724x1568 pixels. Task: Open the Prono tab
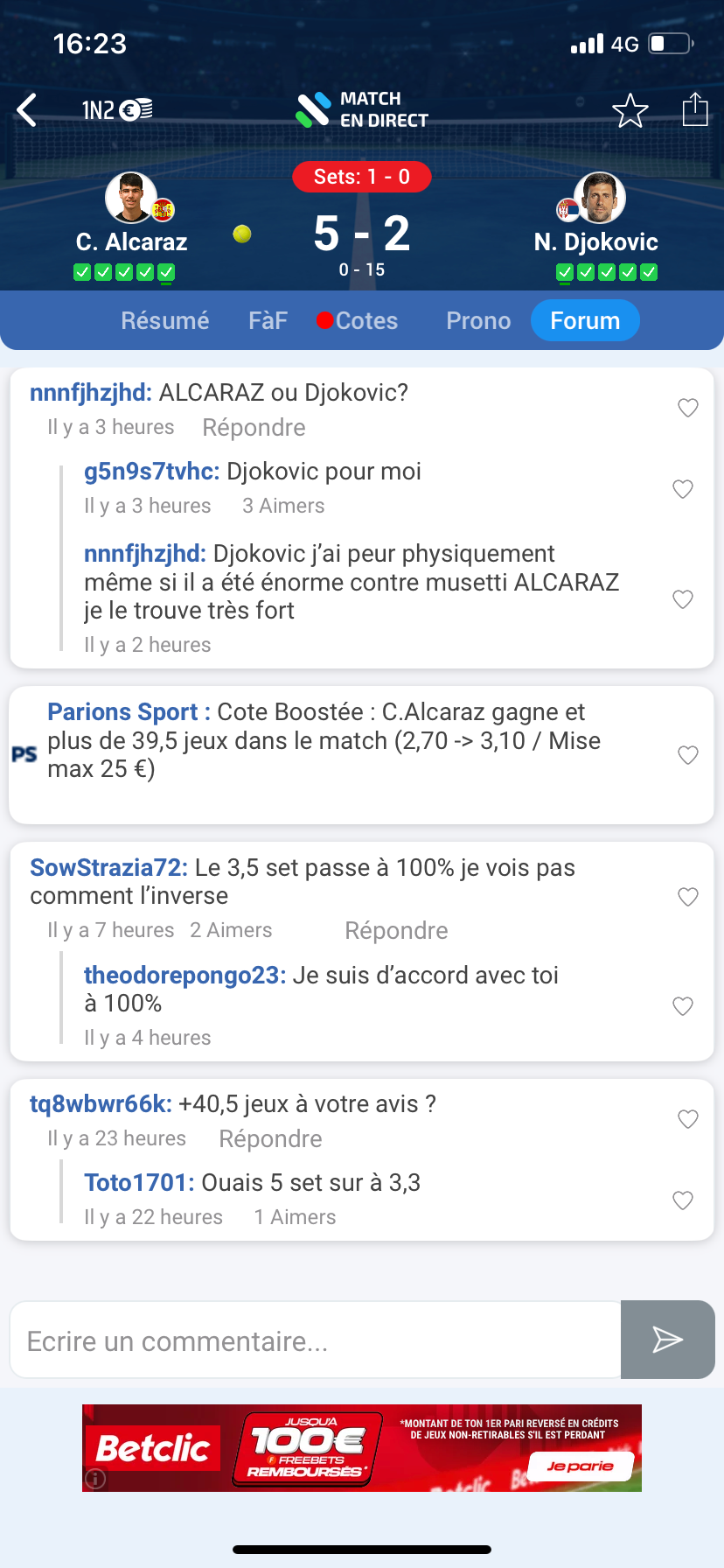click(478, 320)
